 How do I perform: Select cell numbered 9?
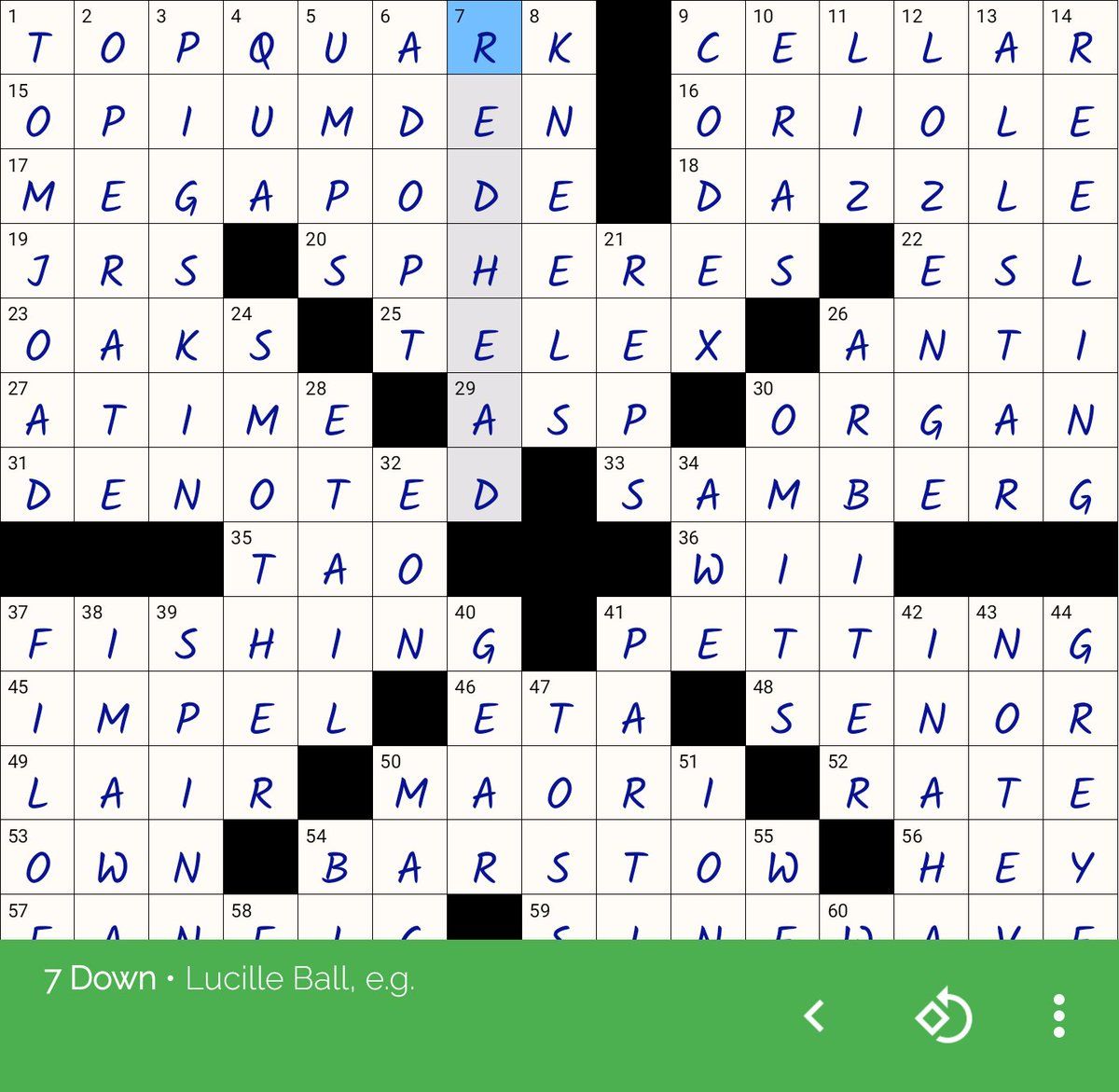coord(708,37)
